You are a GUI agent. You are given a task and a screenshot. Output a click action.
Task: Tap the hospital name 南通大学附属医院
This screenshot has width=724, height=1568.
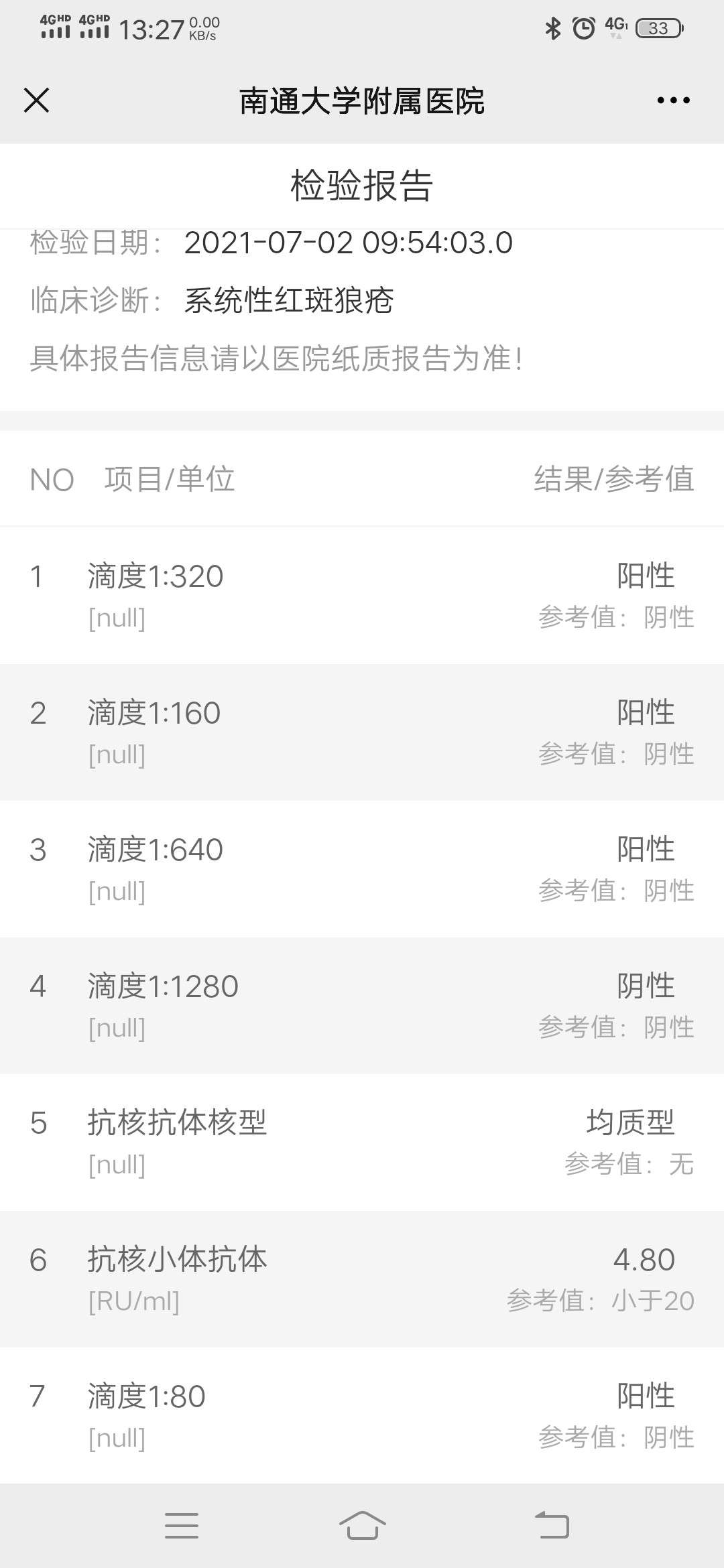point(362,102)
